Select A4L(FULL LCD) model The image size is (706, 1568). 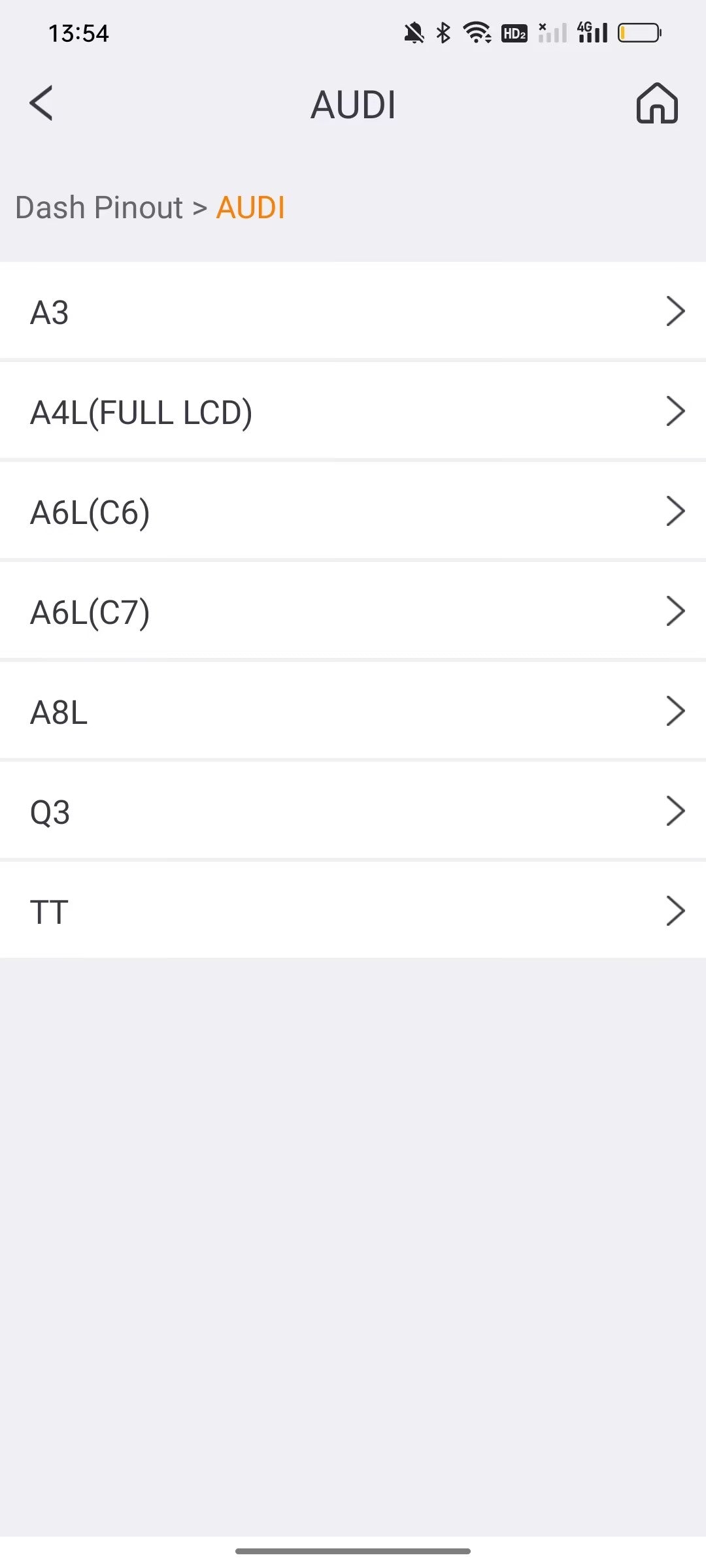353,412
